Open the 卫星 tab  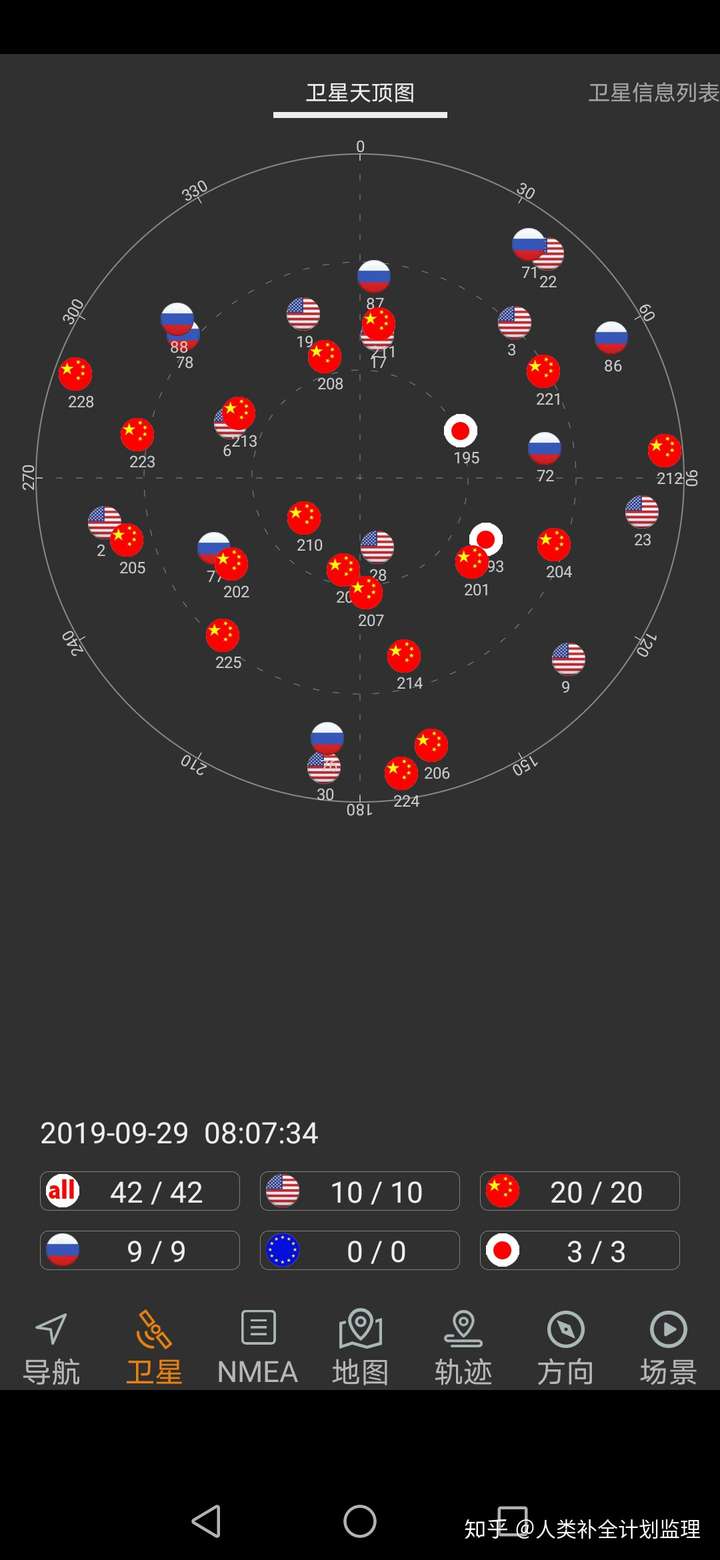tap(154, 1348)
